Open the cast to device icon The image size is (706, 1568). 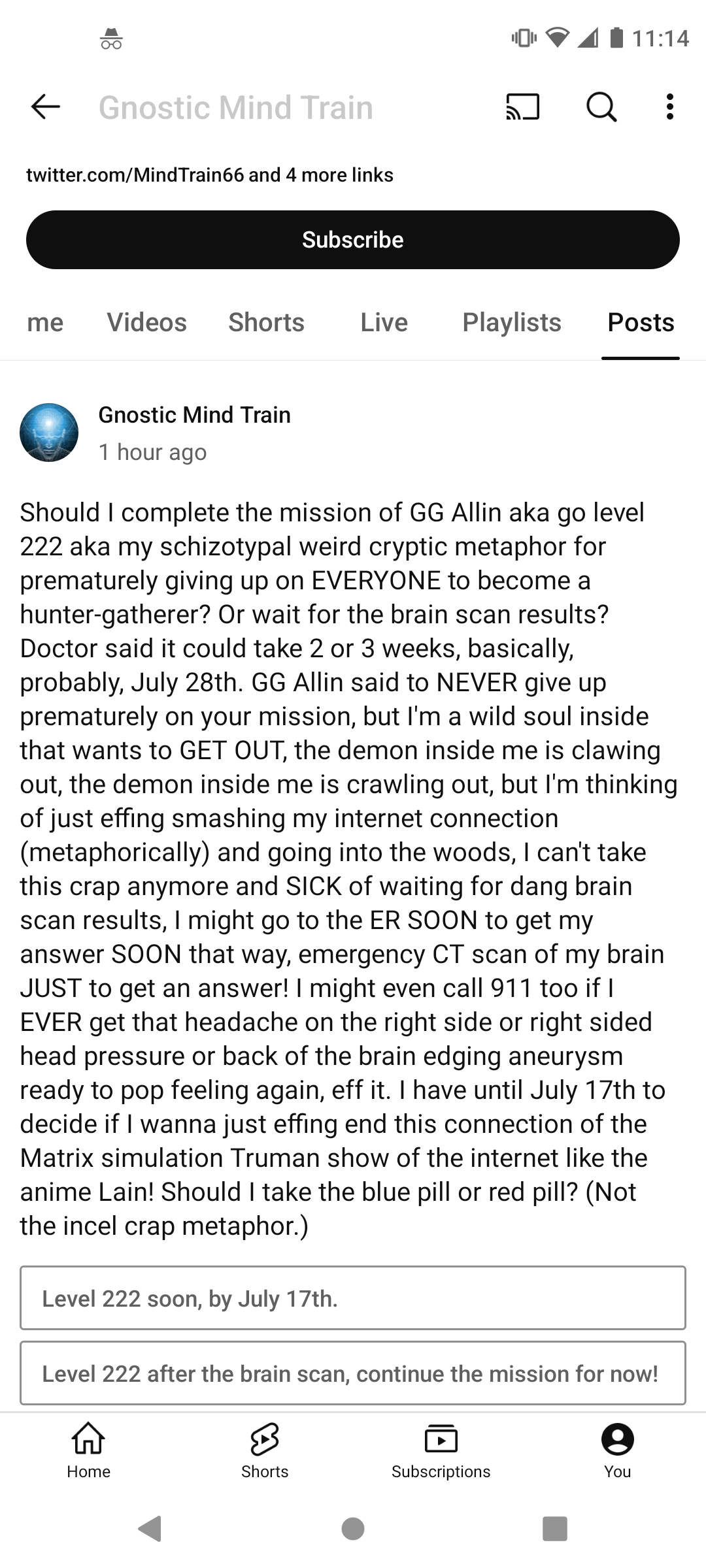click(522, 106)
